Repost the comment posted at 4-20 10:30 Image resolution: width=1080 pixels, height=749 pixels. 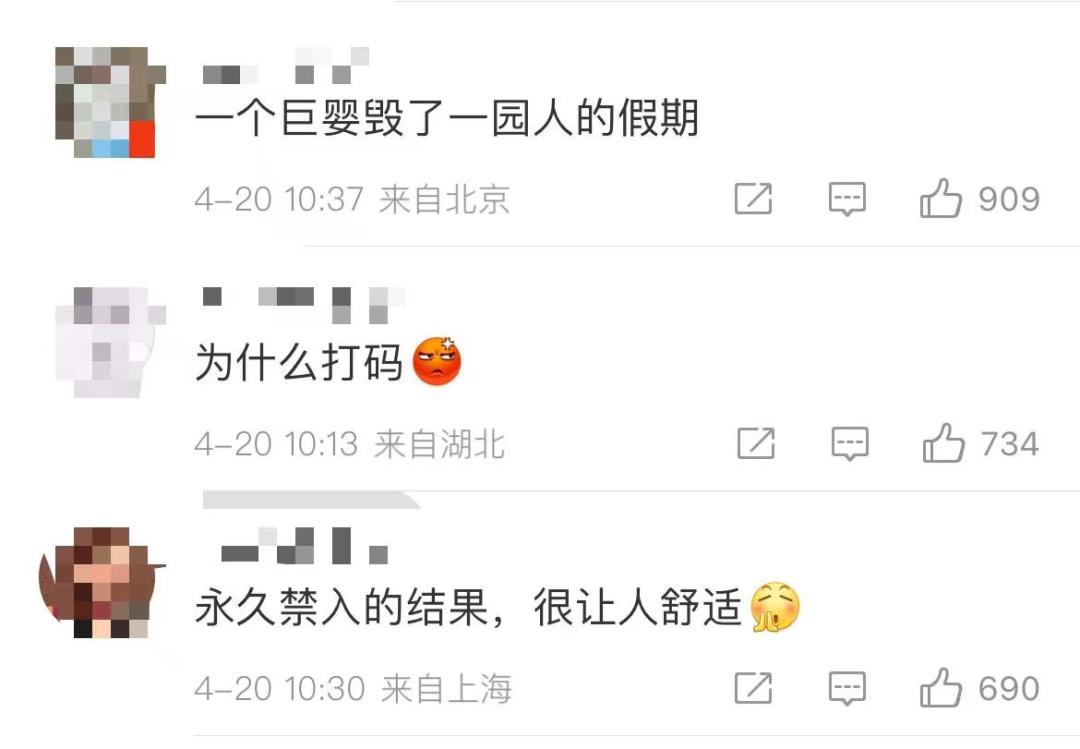pos(753,688)
